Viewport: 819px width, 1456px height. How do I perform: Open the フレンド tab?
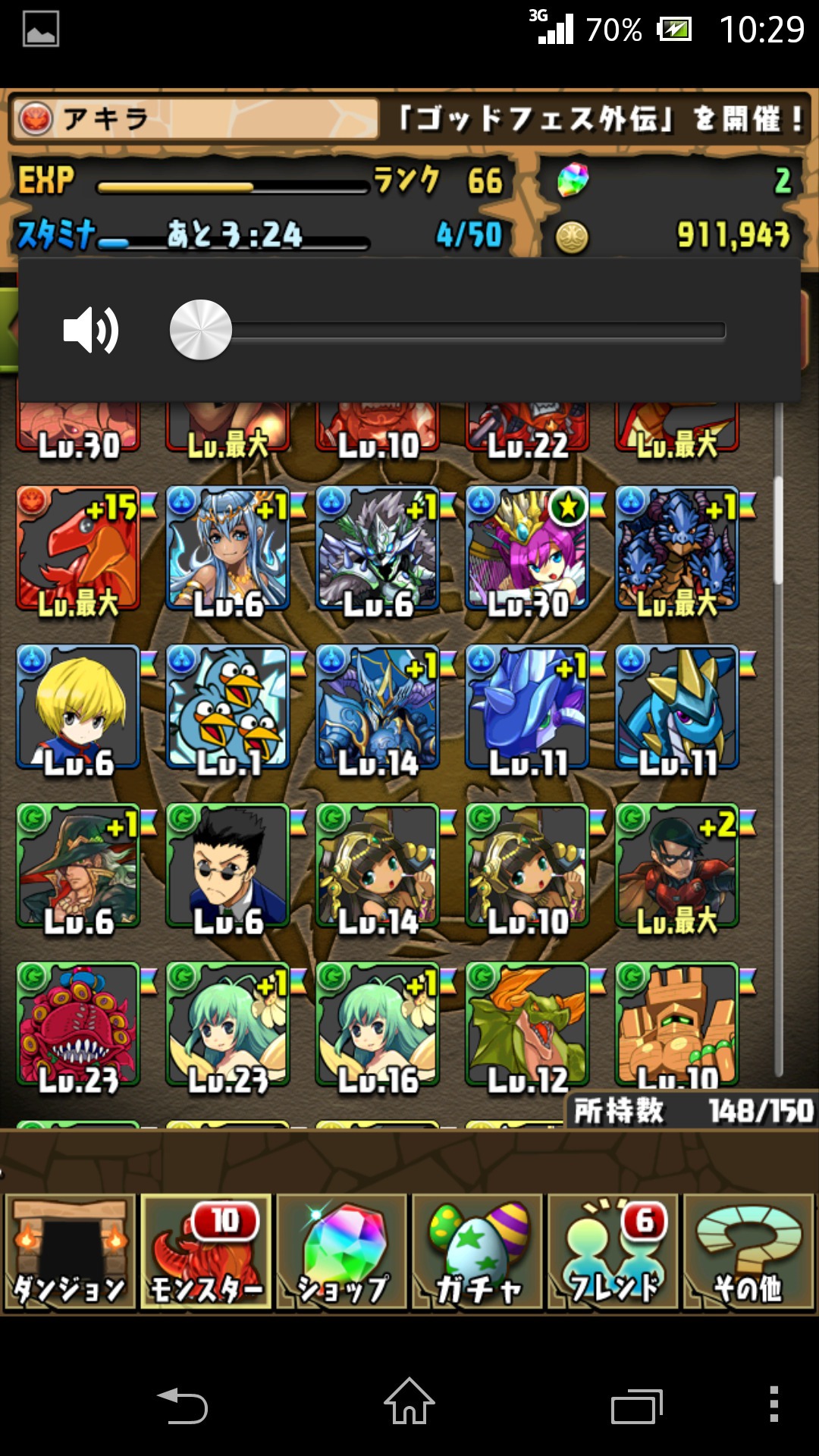(x=613, y=1251)
